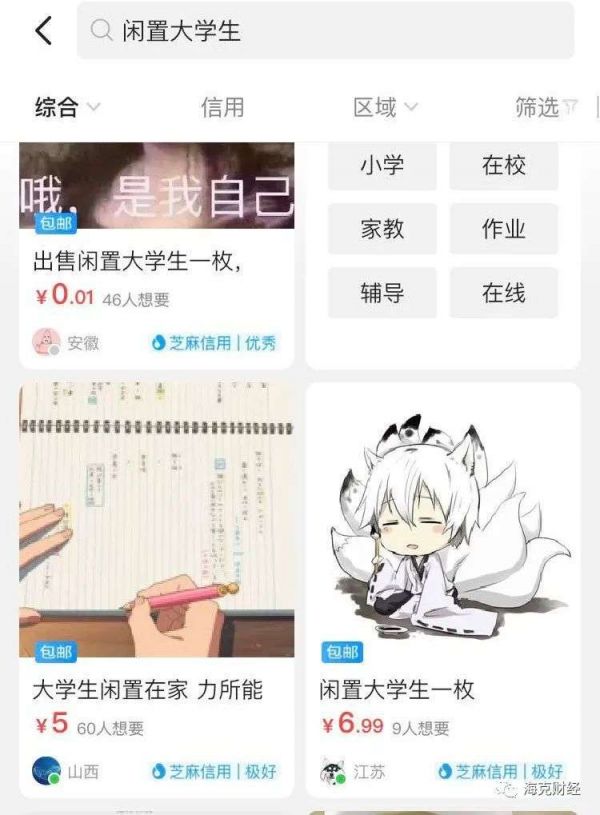Select the 小学 keyword chip

382,166
